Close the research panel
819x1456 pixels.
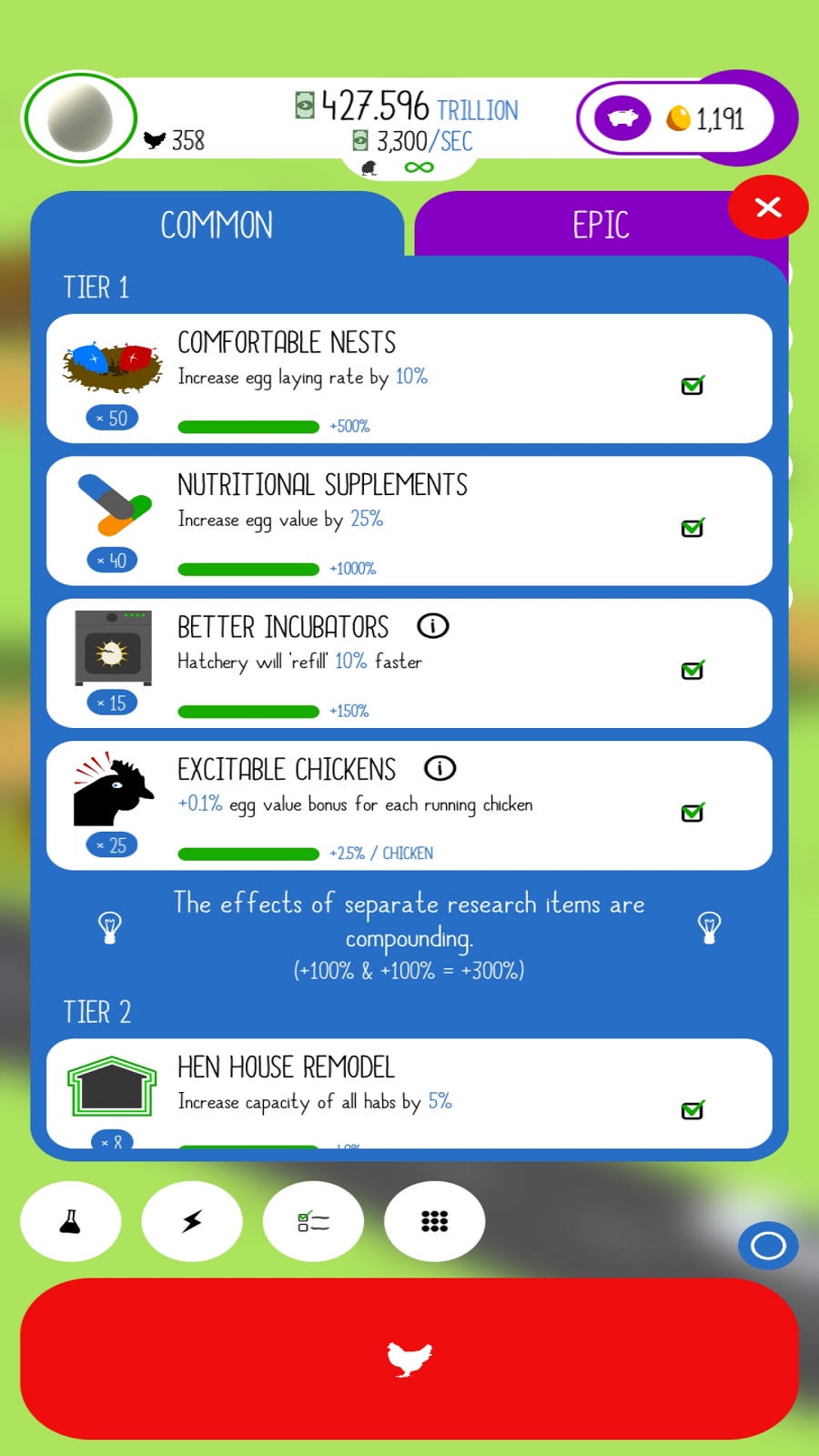pos(768,207)
